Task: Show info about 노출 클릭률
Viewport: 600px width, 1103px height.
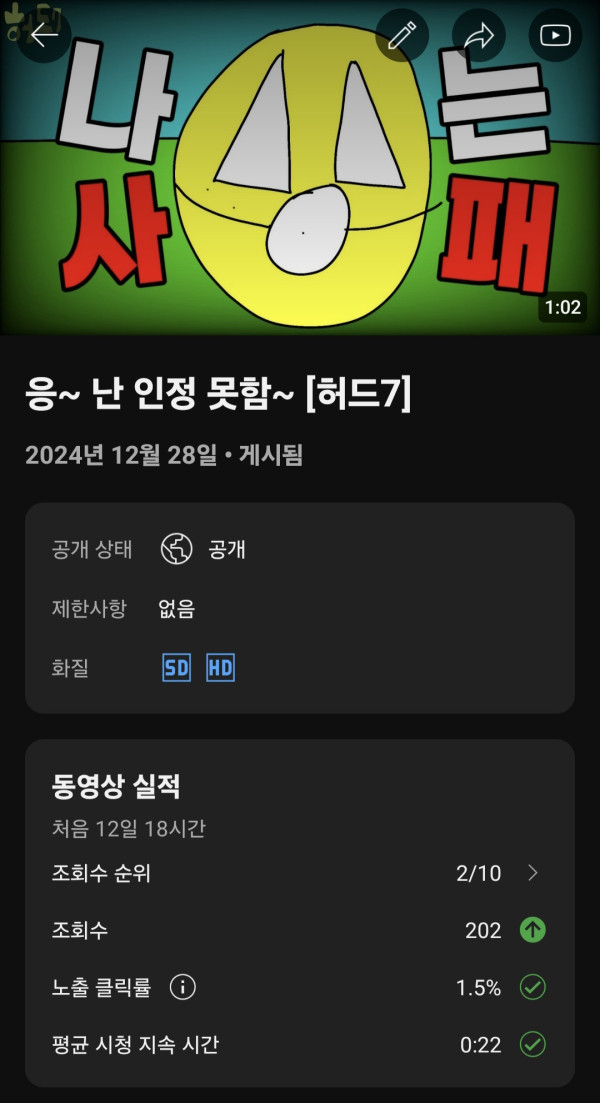Action: (182, 988)
